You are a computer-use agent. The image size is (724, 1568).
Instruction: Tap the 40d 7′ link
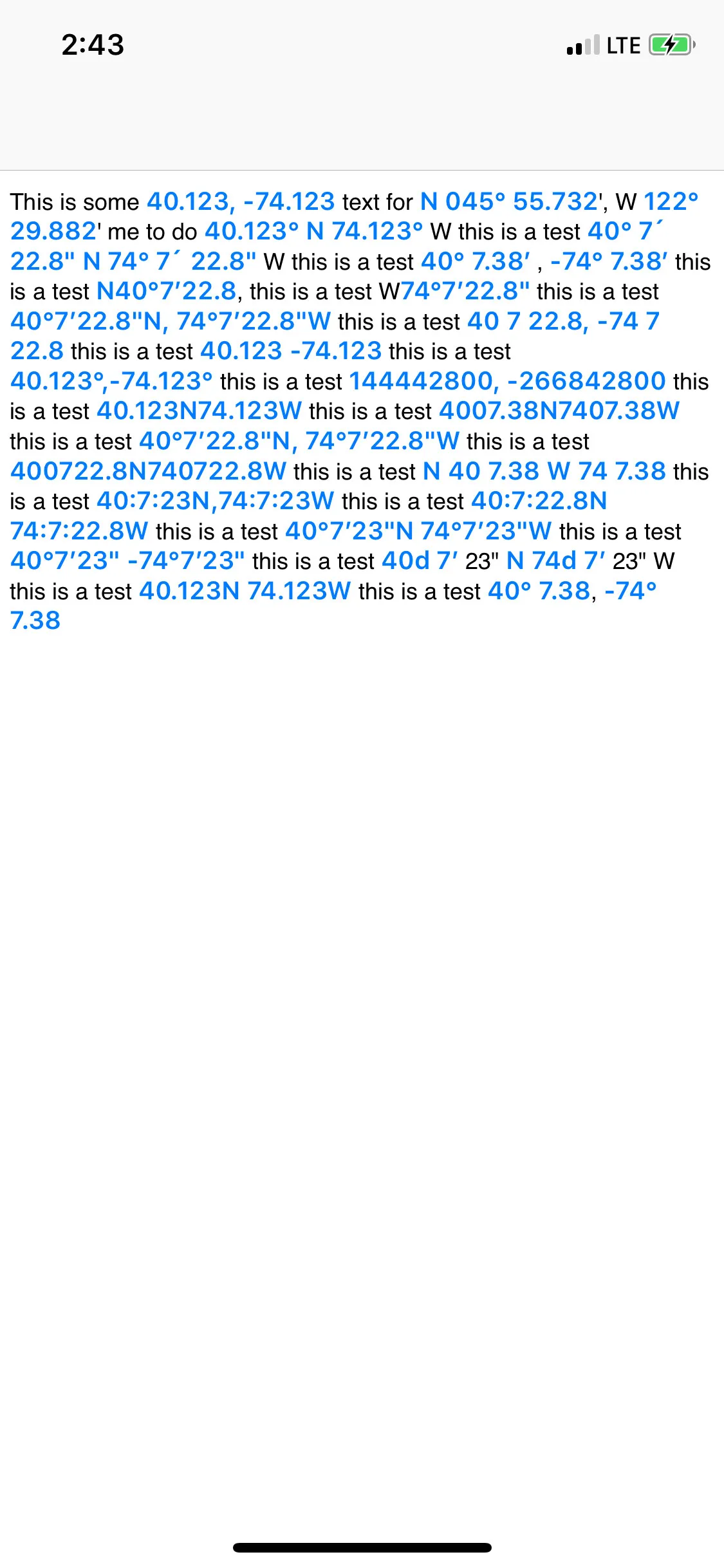(420, 561)
